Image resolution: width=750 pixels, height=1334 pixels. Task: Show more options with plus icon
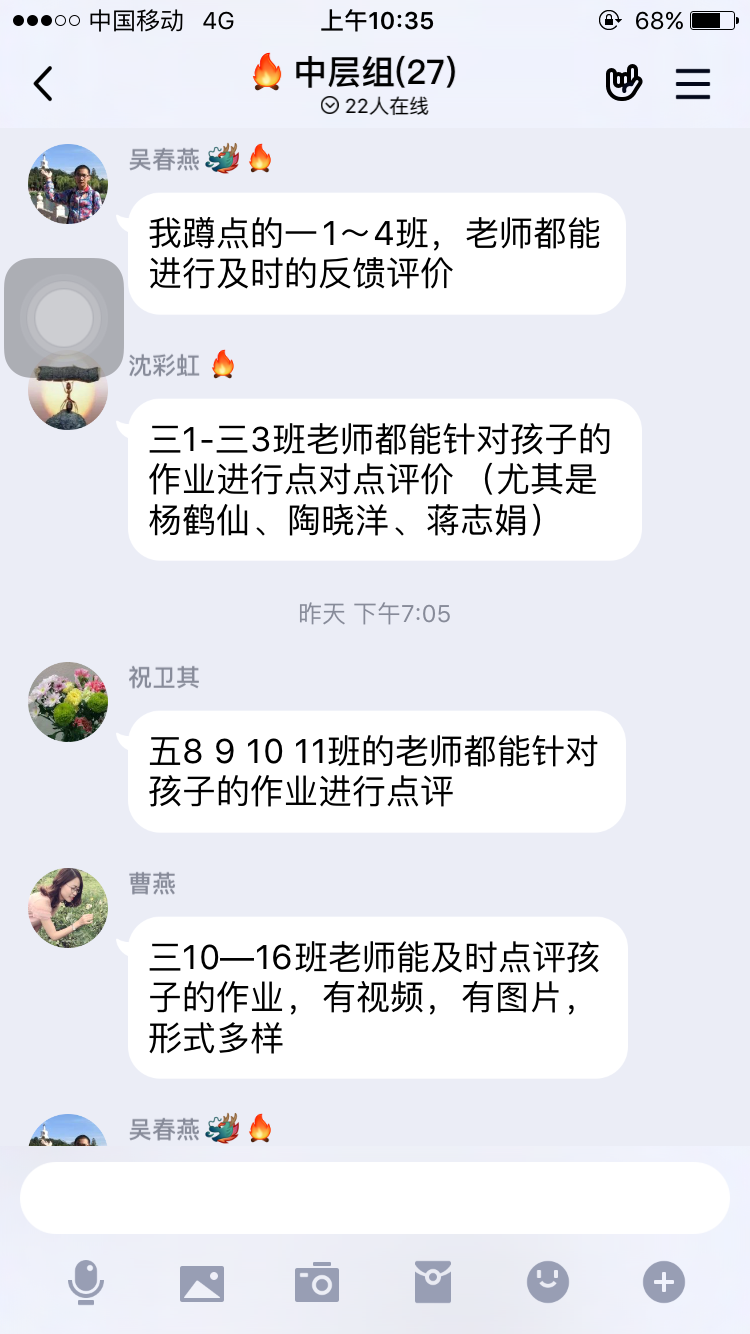664,1282
